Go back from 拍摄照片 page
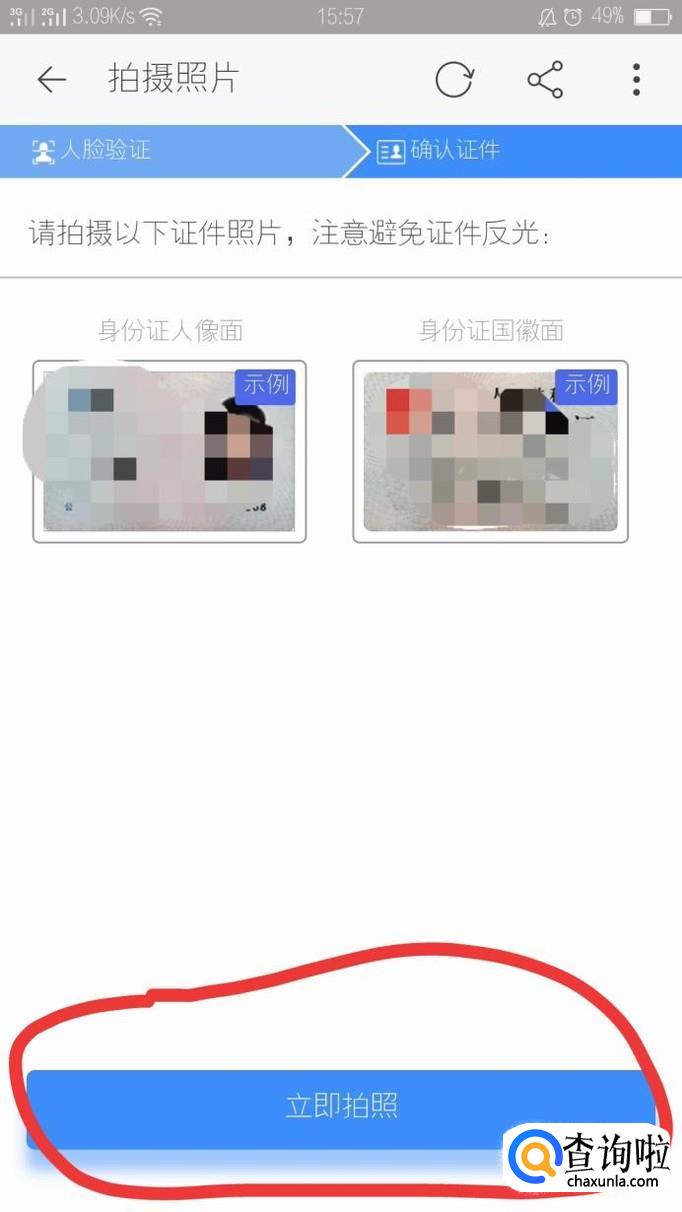Viewport: 682px width, 1212px height. coord(51,80)
